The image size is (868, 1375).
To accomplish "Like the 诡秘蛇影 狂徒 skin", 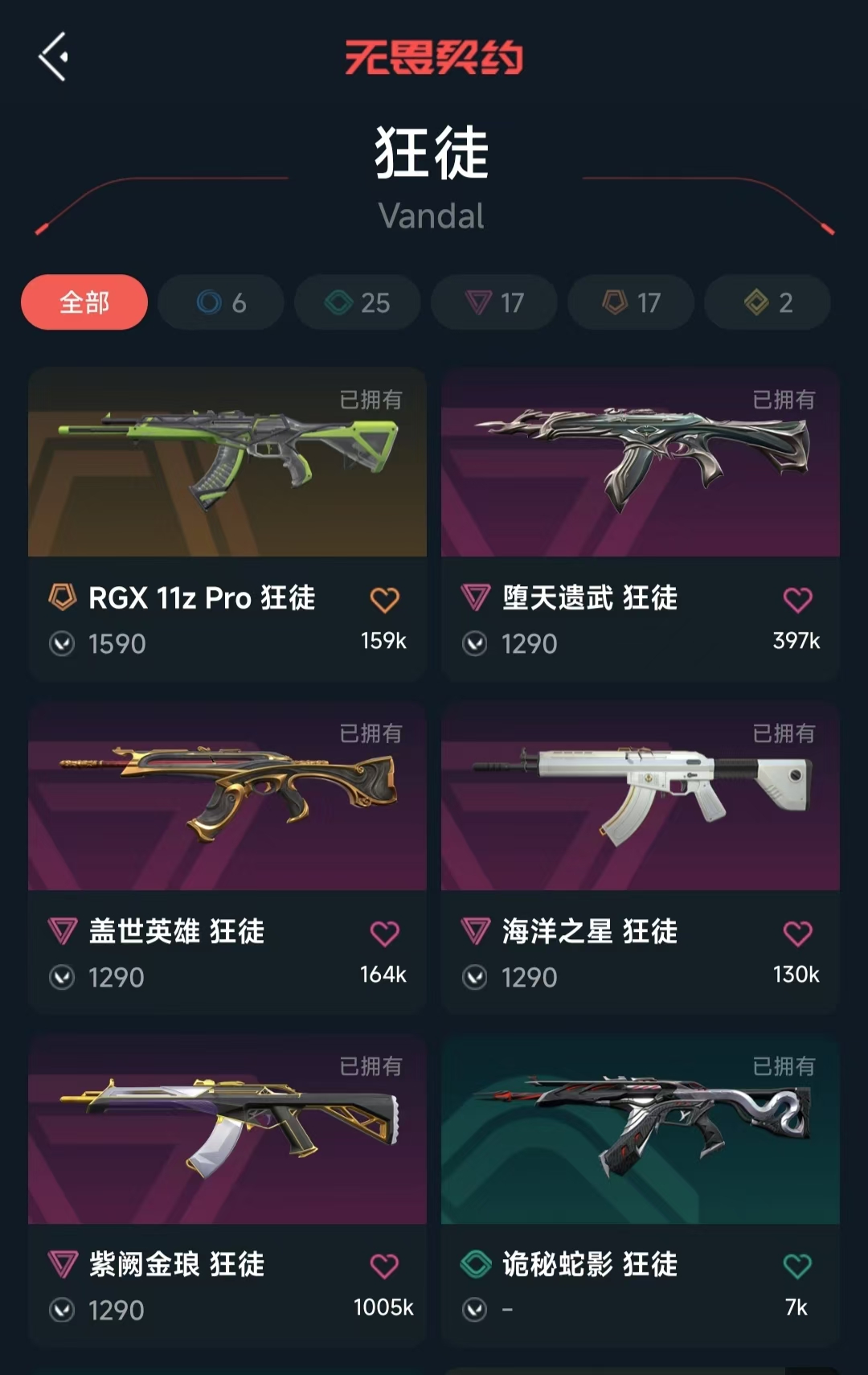I will click(x=797, y=1266).
